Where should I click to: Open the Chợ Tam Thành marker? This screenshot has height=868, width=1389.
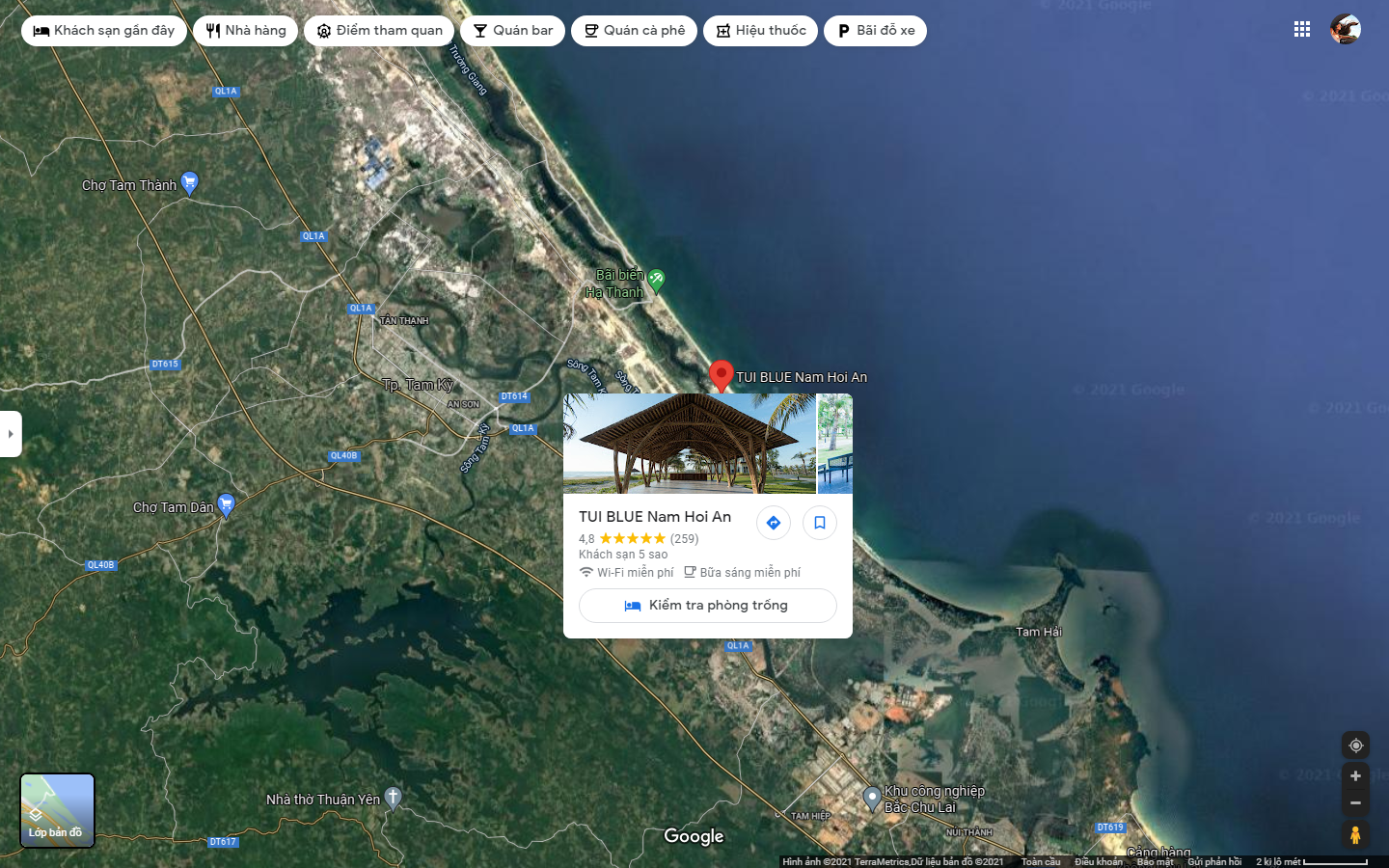pos(190,181)
